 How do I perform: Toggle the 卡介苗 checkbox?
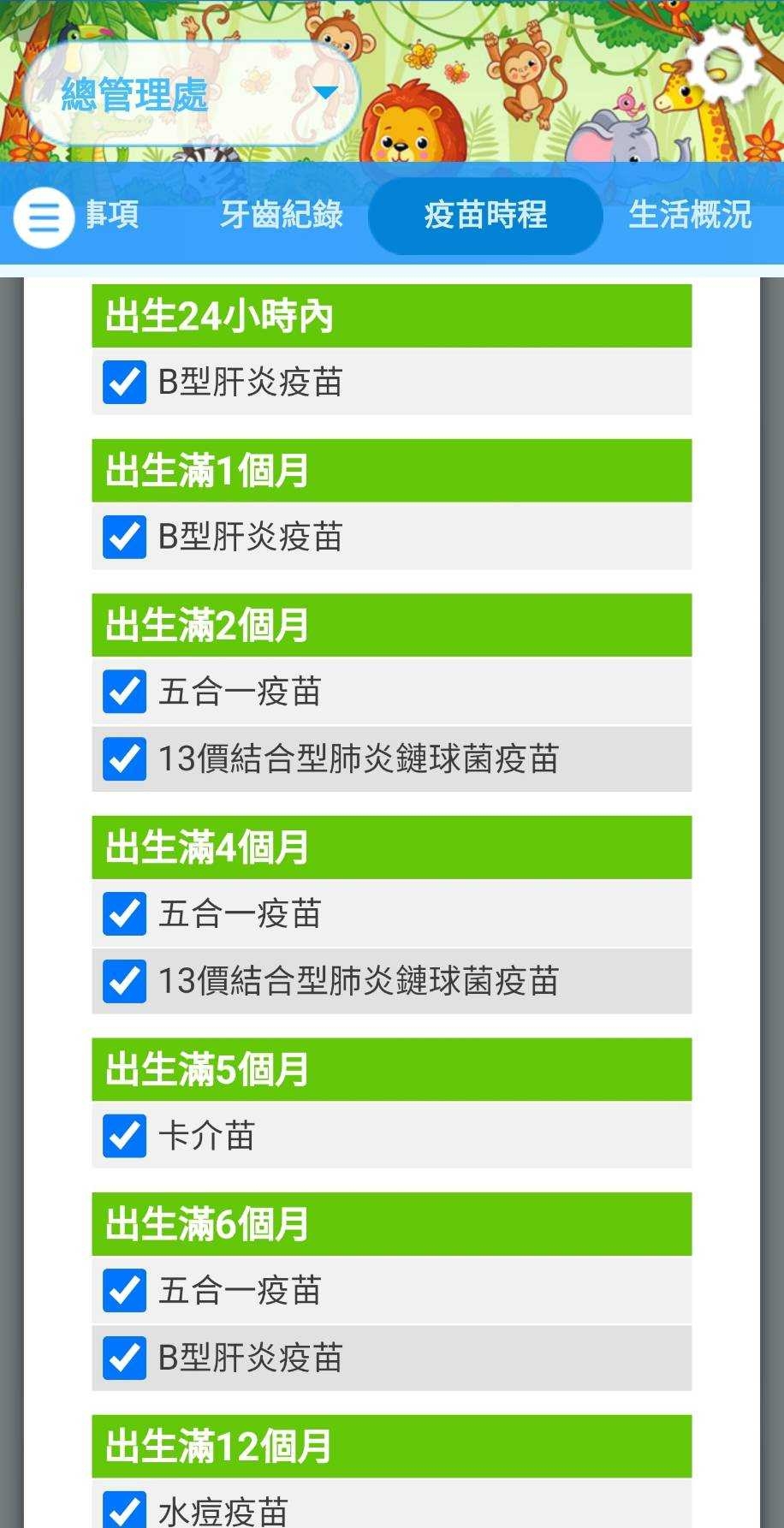[x=124, y=1136]
